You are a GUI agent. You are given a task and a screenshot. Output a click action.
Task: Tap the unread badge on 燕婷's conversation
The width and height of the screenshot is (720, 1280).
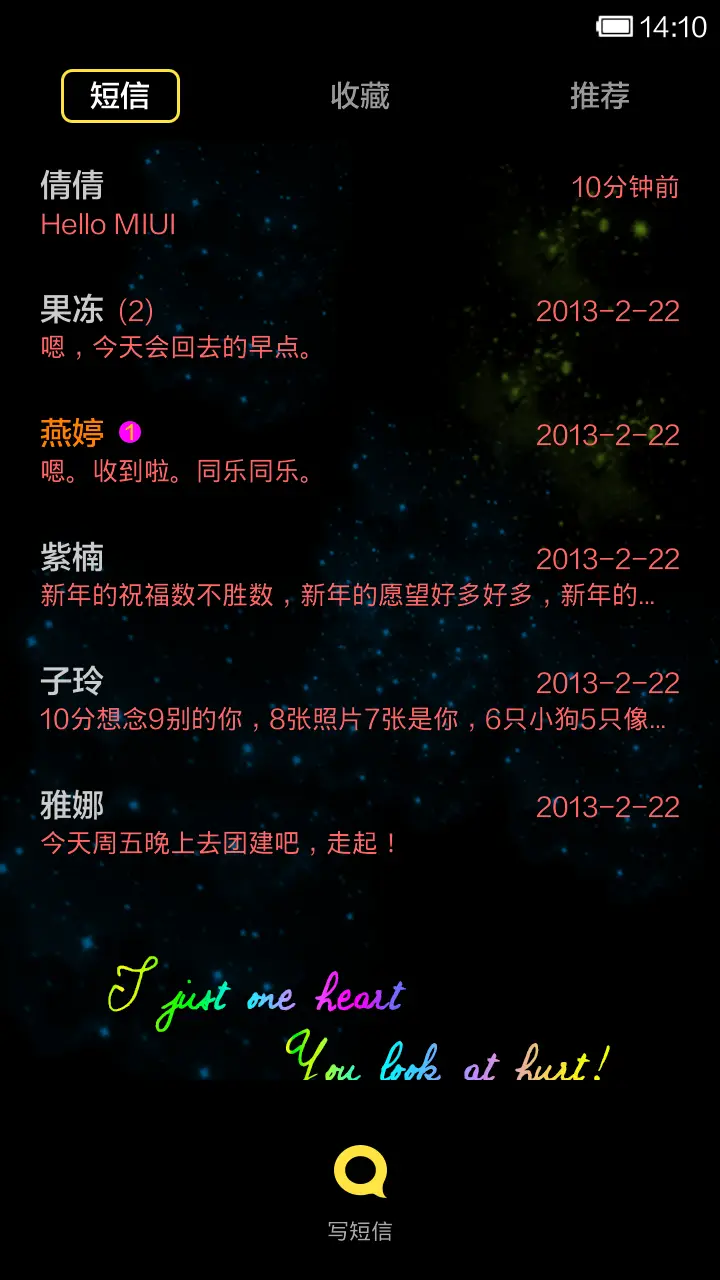pos(130,431)
